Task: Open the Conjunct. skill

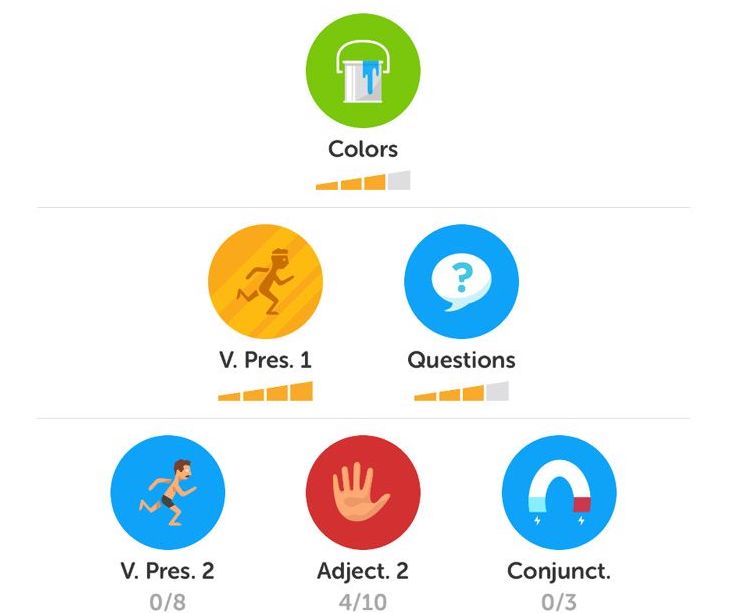Action: coord(559,492)
